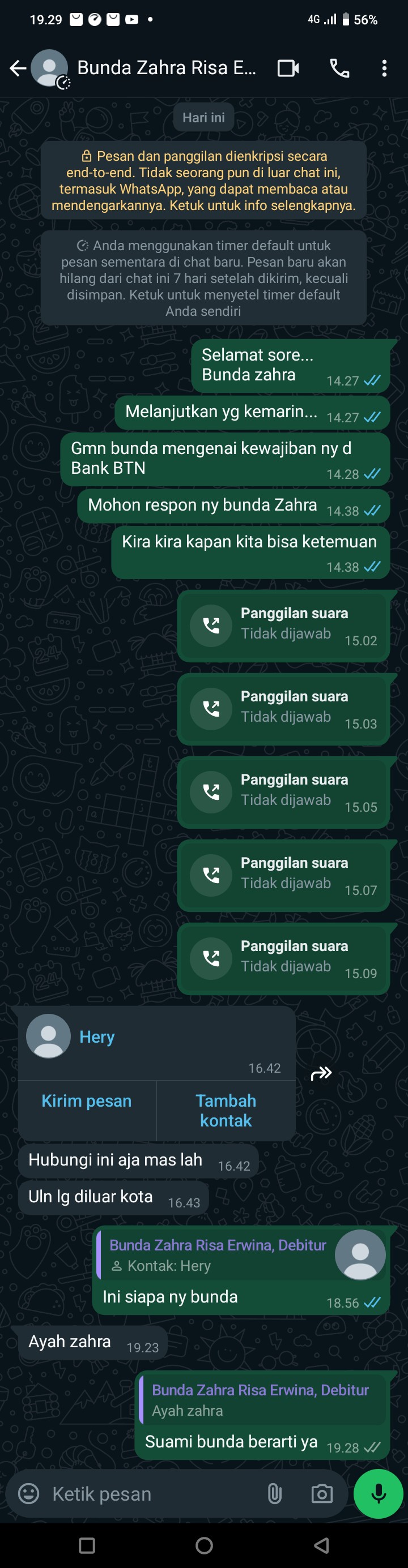This screenshot has width=408, height=1568.
Task: Tap Tambah kontak to save Hery
Action: (x=226, y=1110)
